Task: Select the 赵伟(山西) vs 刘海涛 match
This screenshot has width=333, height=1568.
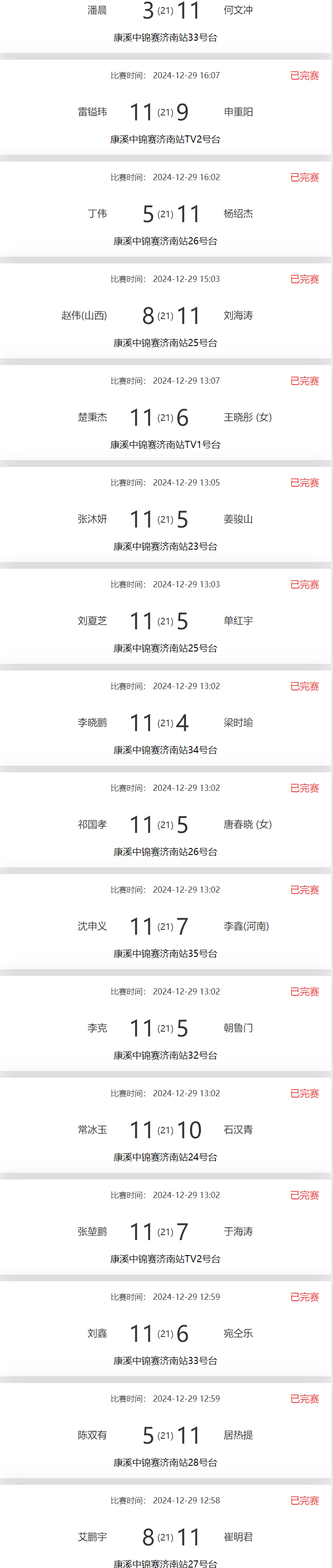Action: 165,315
